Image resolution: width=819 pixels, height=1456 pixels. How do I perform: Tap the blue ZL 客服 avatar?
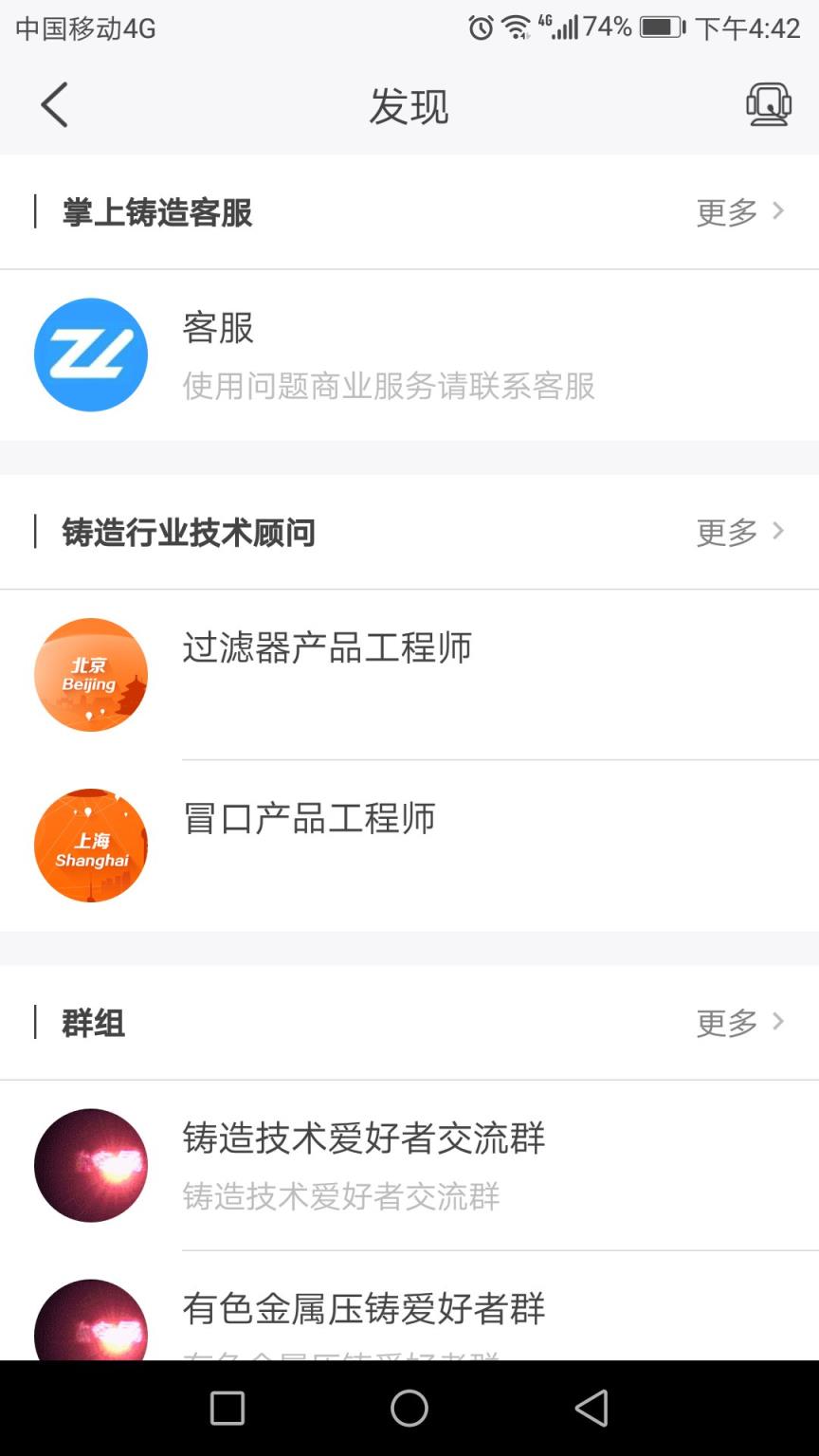90,355
